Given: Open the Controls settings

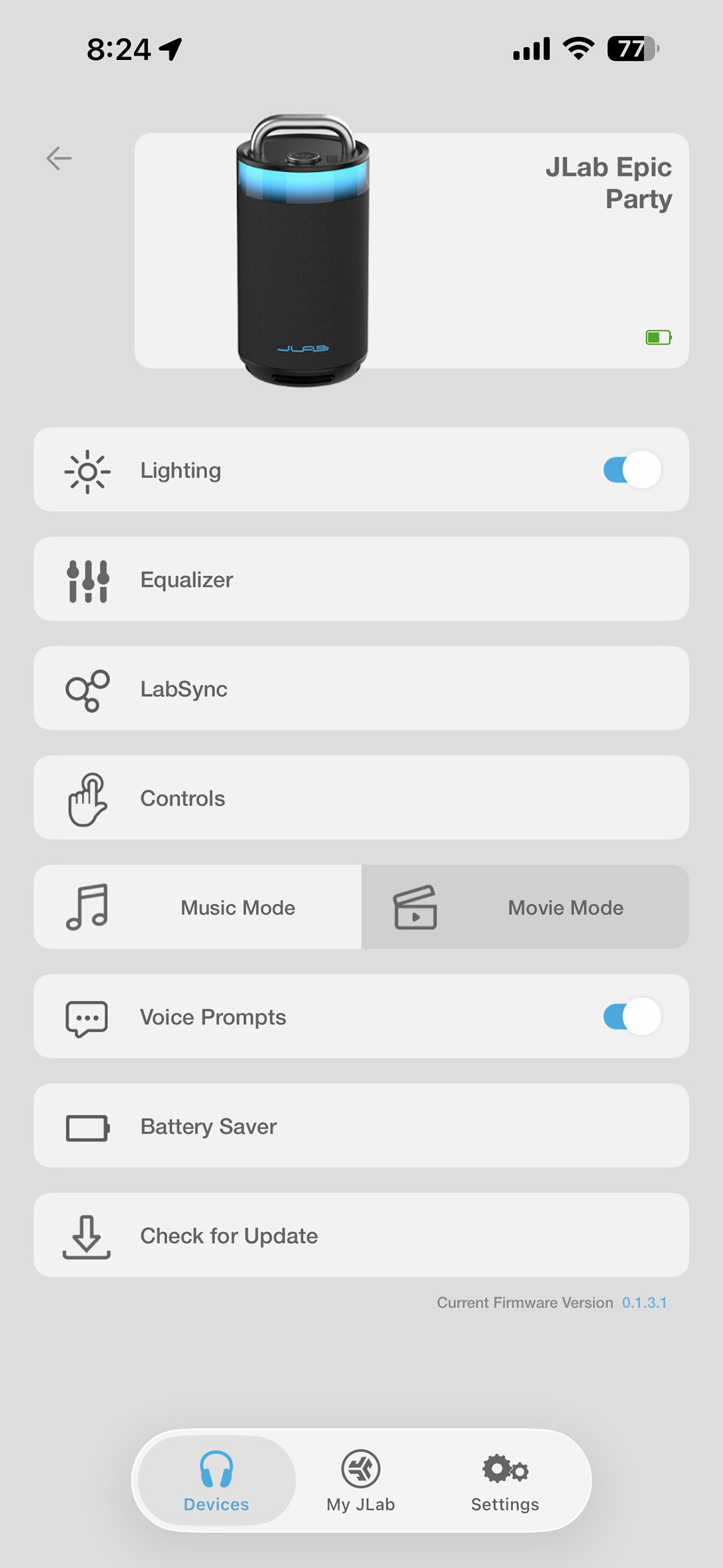Looking at the screenshot, I should (x=361, y=798).
